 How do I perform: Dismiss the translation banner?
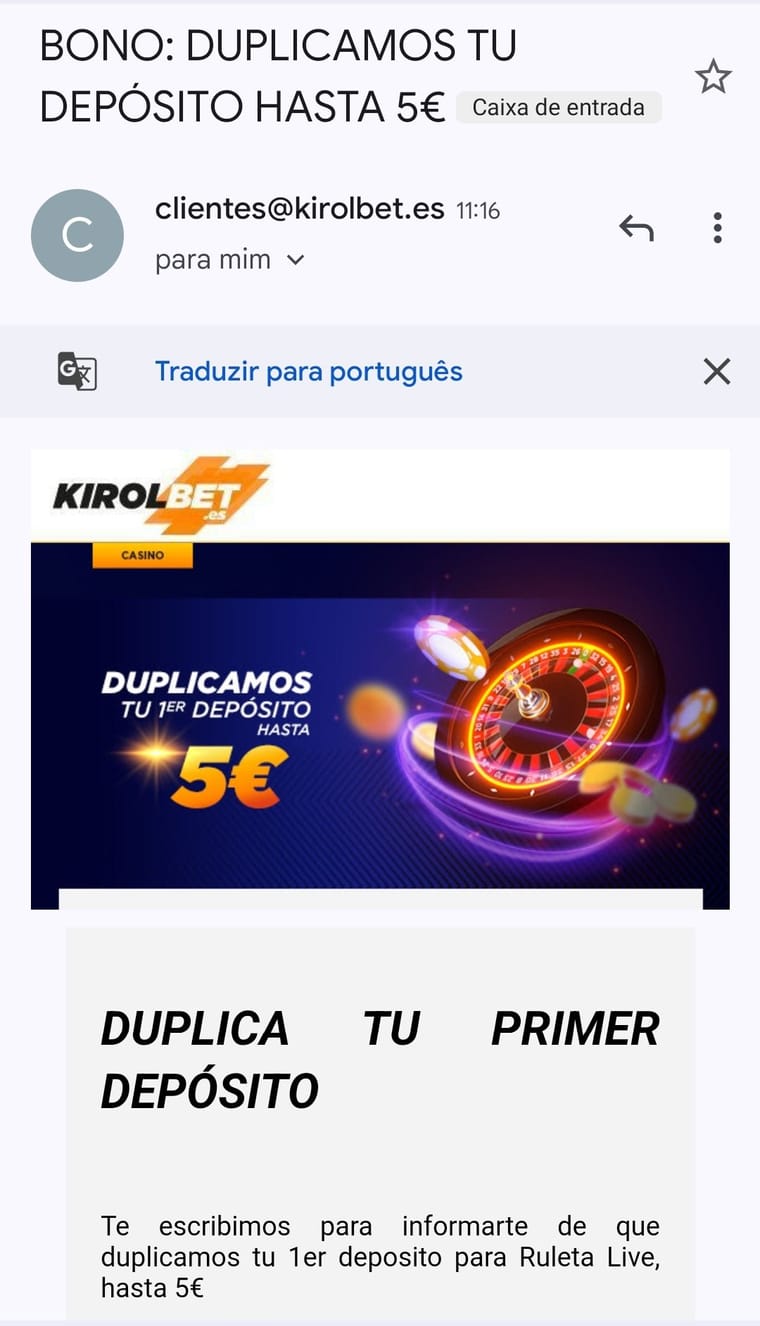pos(716,372)
